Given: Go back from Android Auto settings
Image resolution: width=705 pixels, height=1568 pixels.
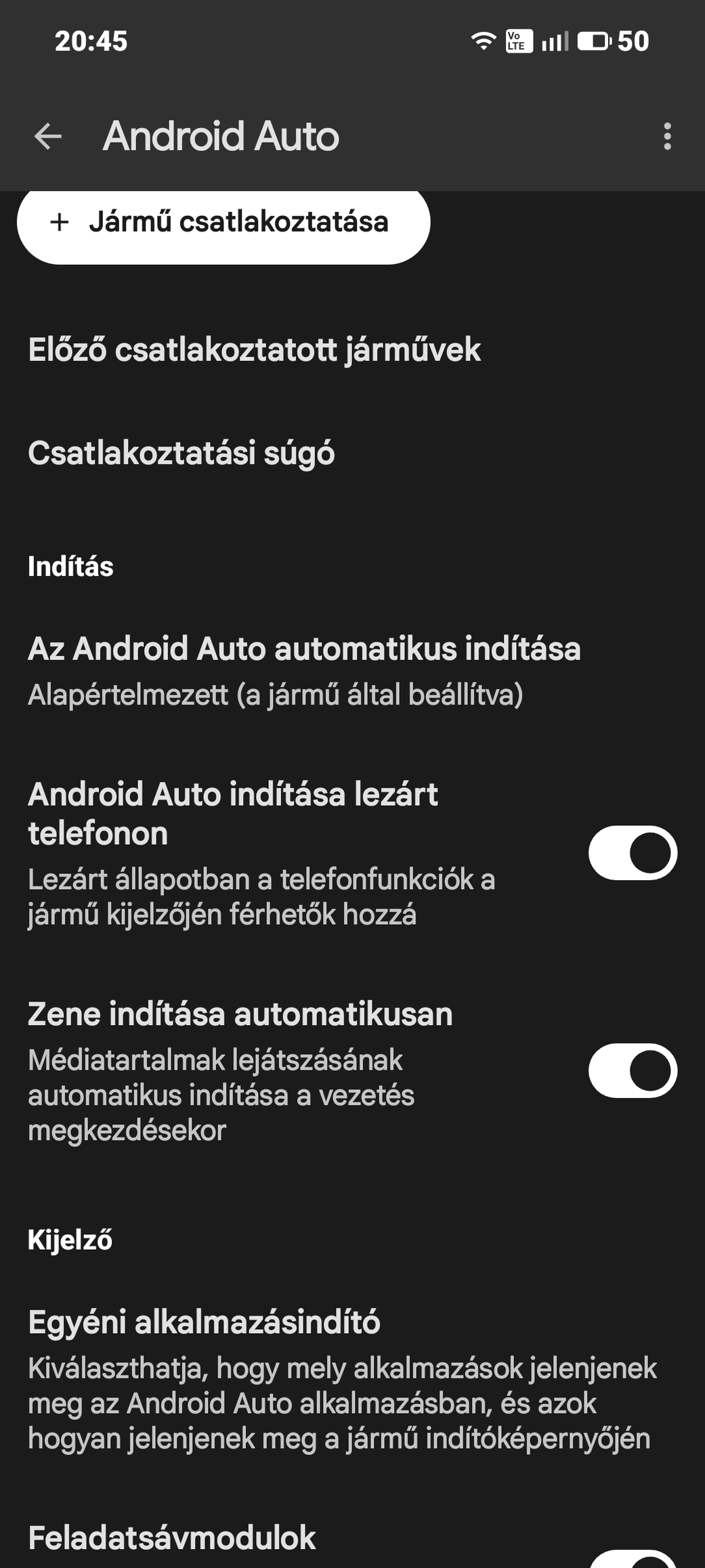Looking at the screenshot, I should point(48,136).
